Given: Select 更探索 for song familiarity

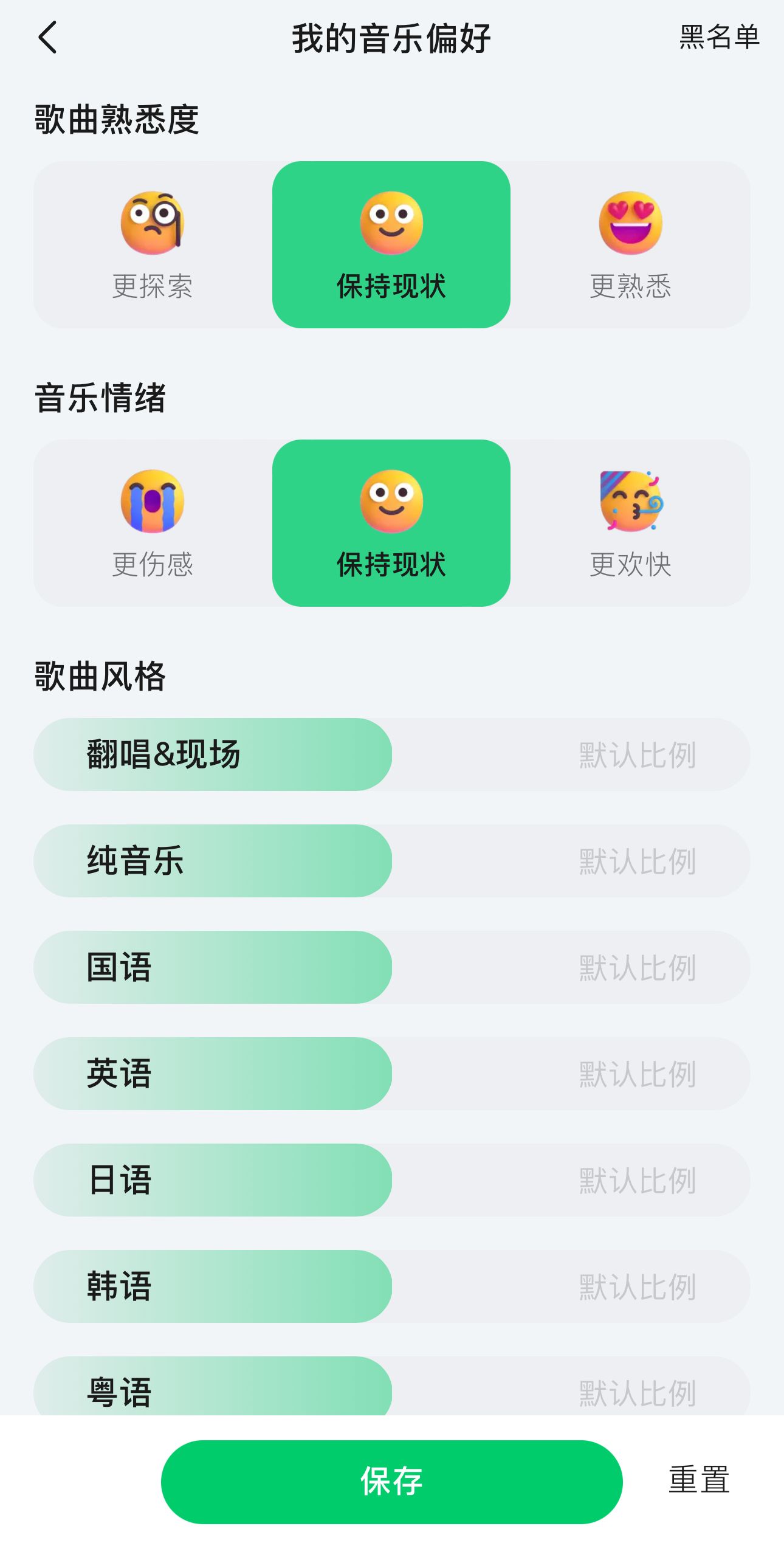Looking at the screenshot, I should point(153,244).
